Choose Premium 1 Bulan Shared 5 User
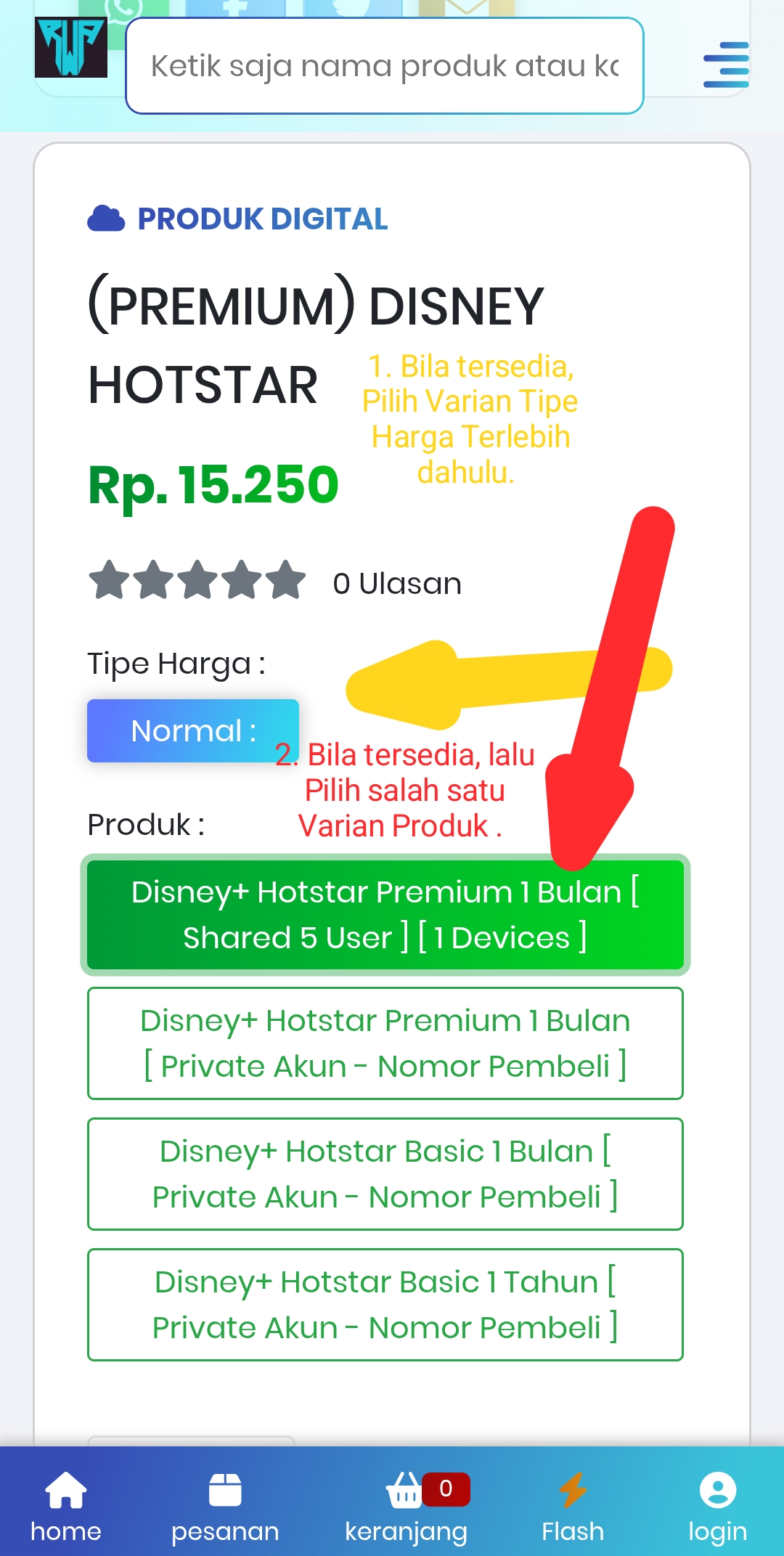The height and width of the screenshot is (1556, 784). [x=385, y=915]
